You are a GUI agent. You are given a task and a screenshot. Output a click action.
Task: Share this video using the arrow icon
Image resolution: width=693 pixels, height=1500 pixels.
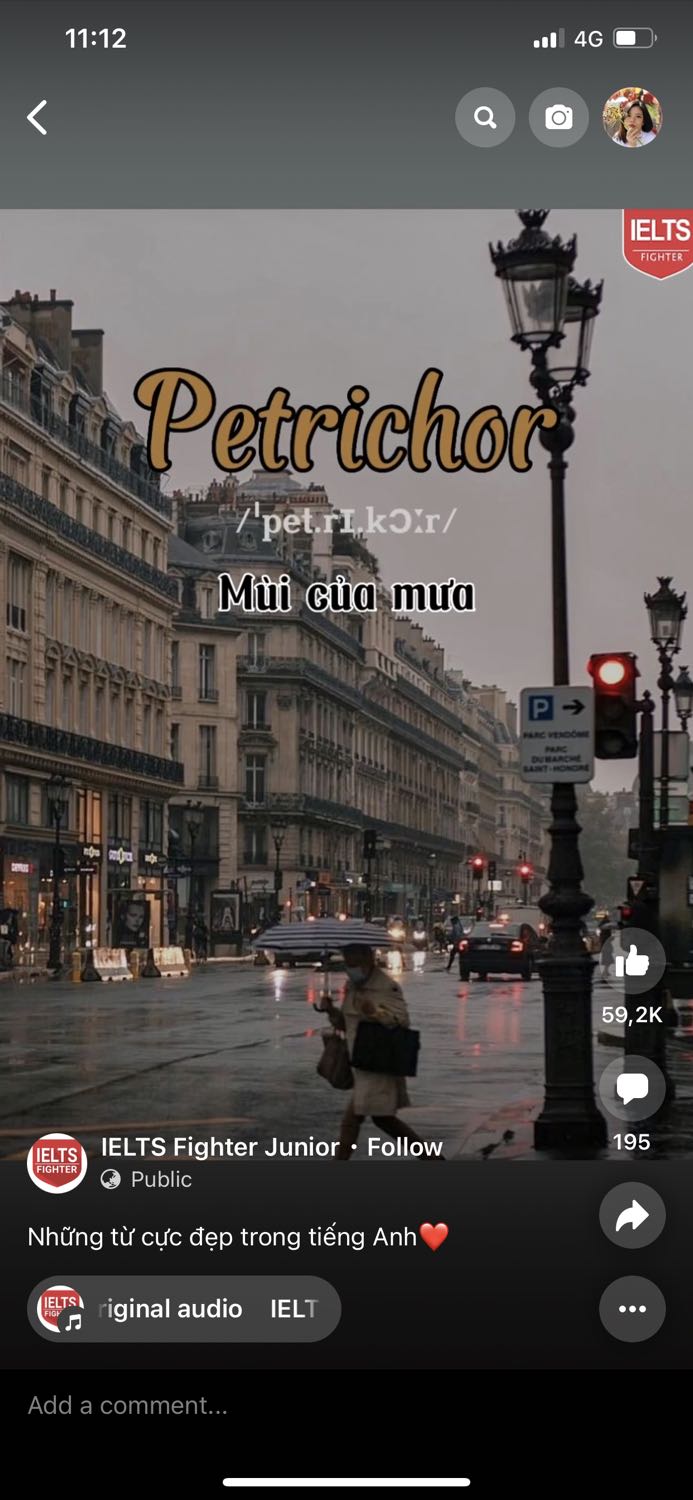click(632, 1215)
